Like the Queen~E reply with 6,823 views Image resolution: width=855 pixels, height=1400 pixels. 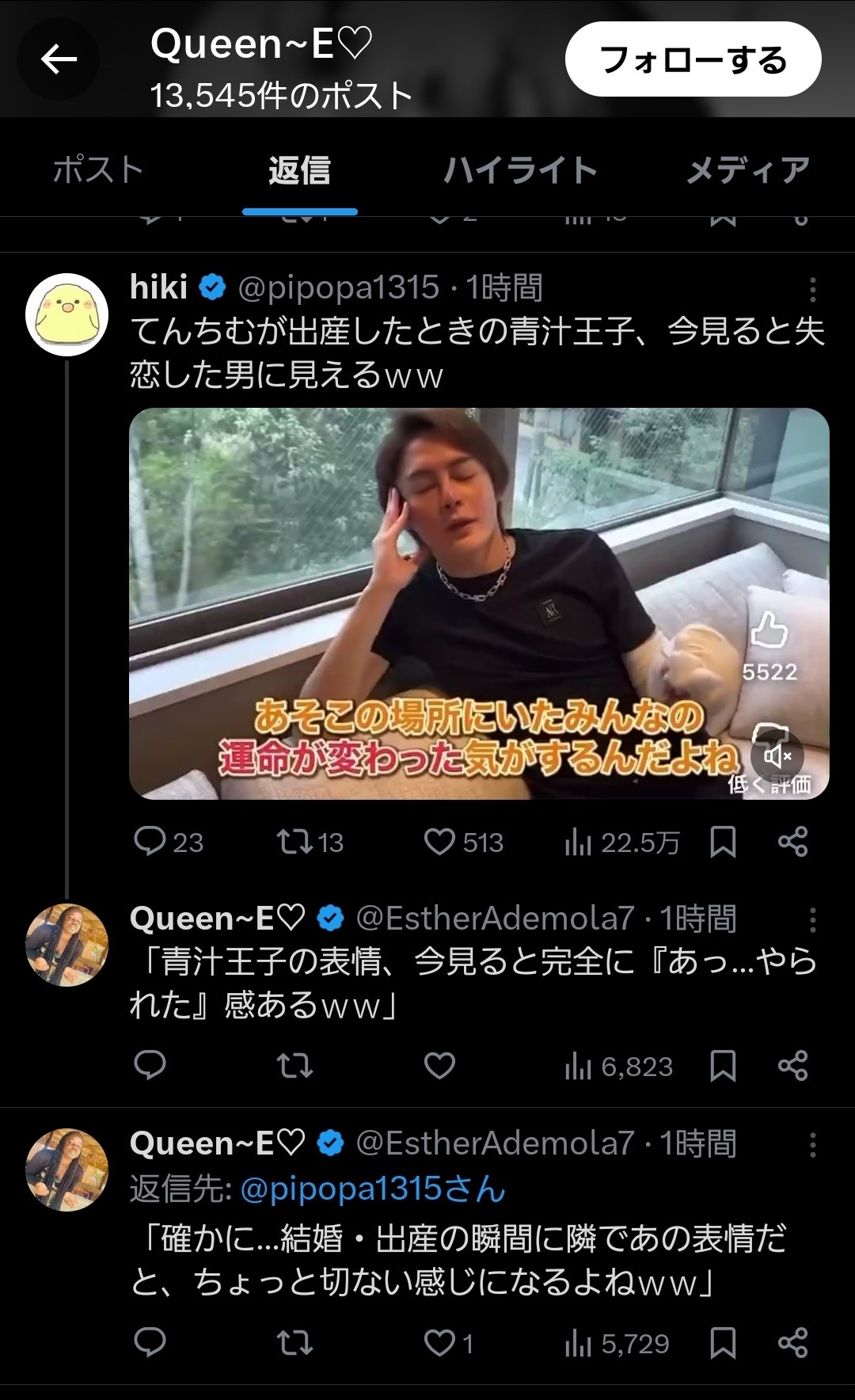(x=439, y=1066)
